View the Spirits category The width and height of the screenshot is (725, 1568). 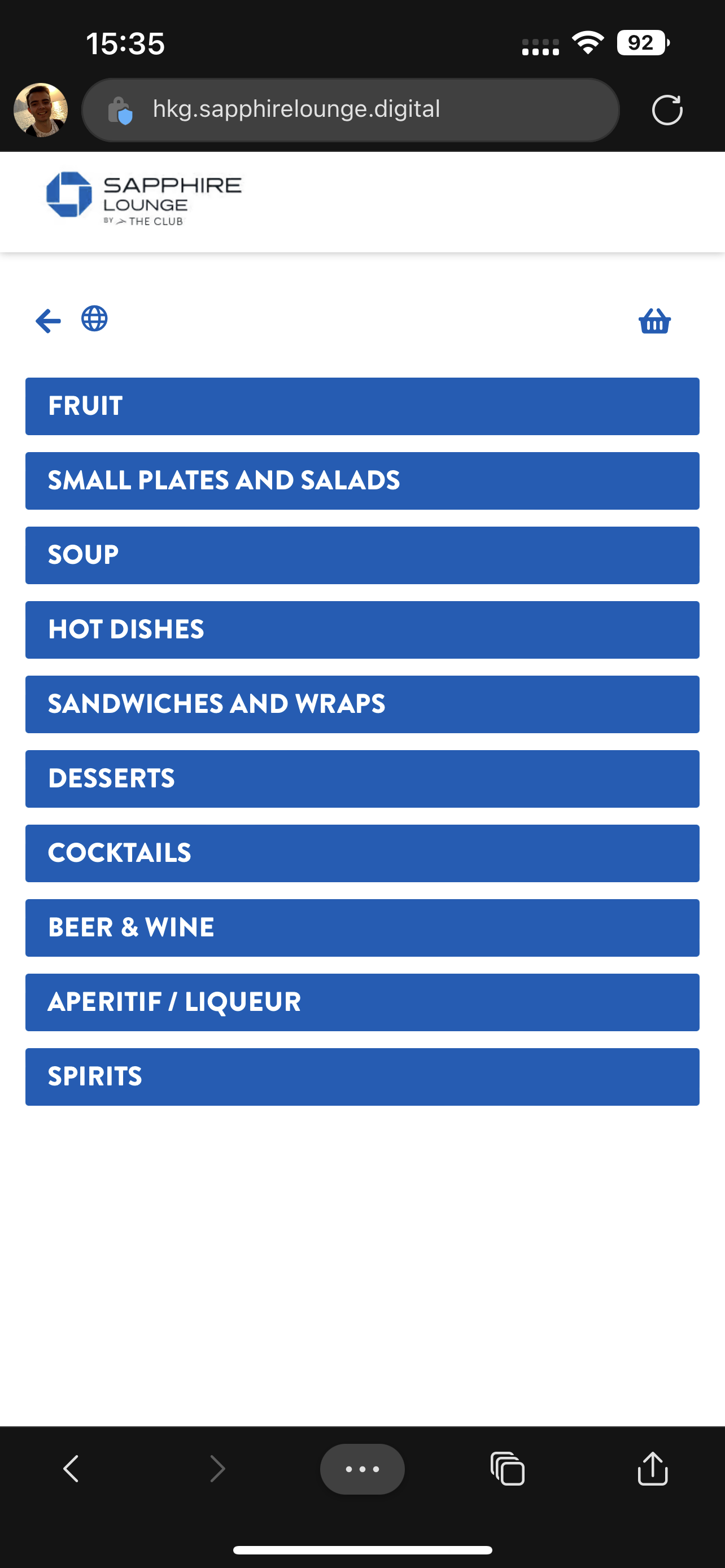pyautogui.click(x=362, y=1076)
